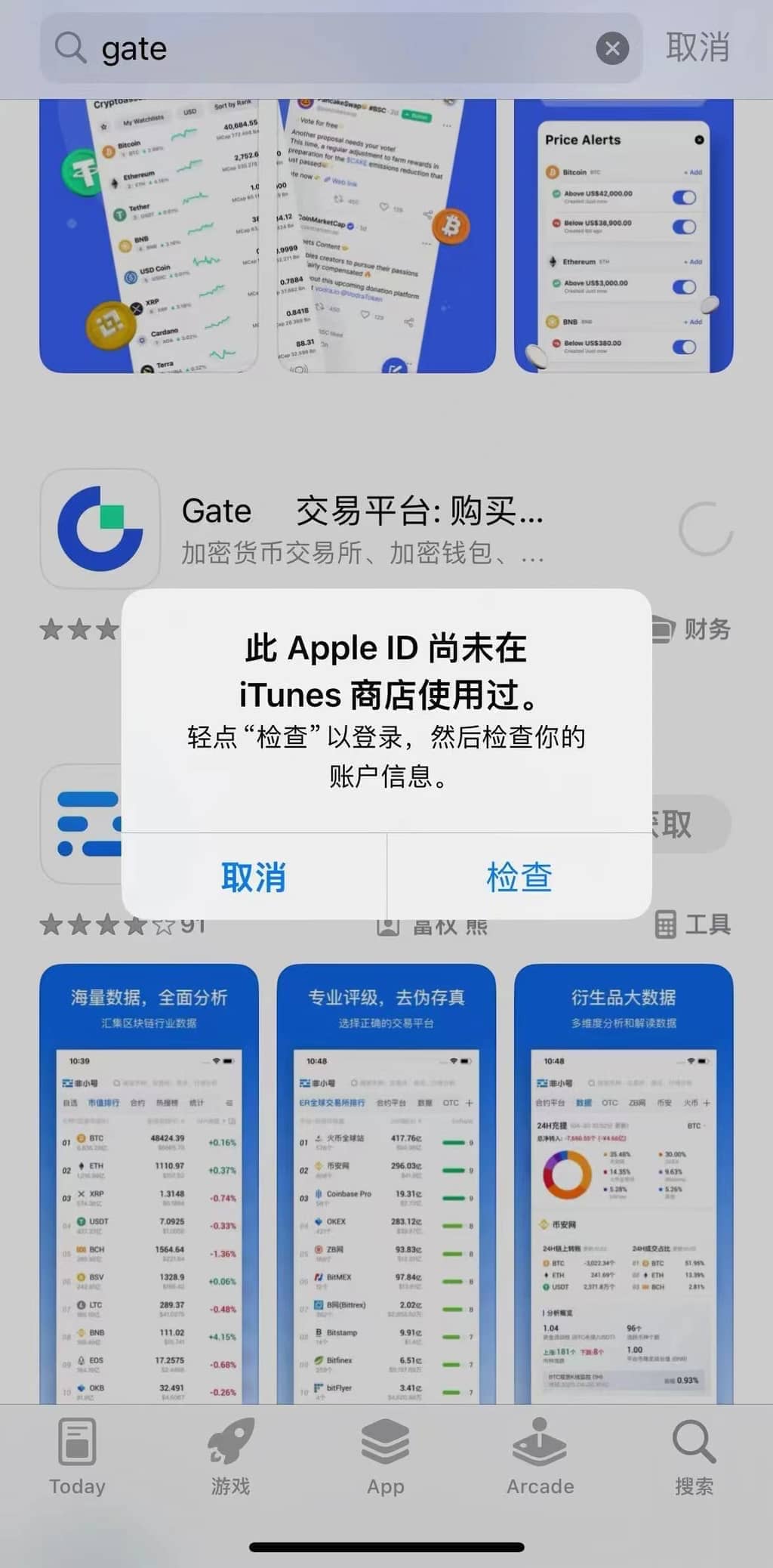The image size is (773, 1568).
Task: Switch to the App tab
Action: [386, 1456]
